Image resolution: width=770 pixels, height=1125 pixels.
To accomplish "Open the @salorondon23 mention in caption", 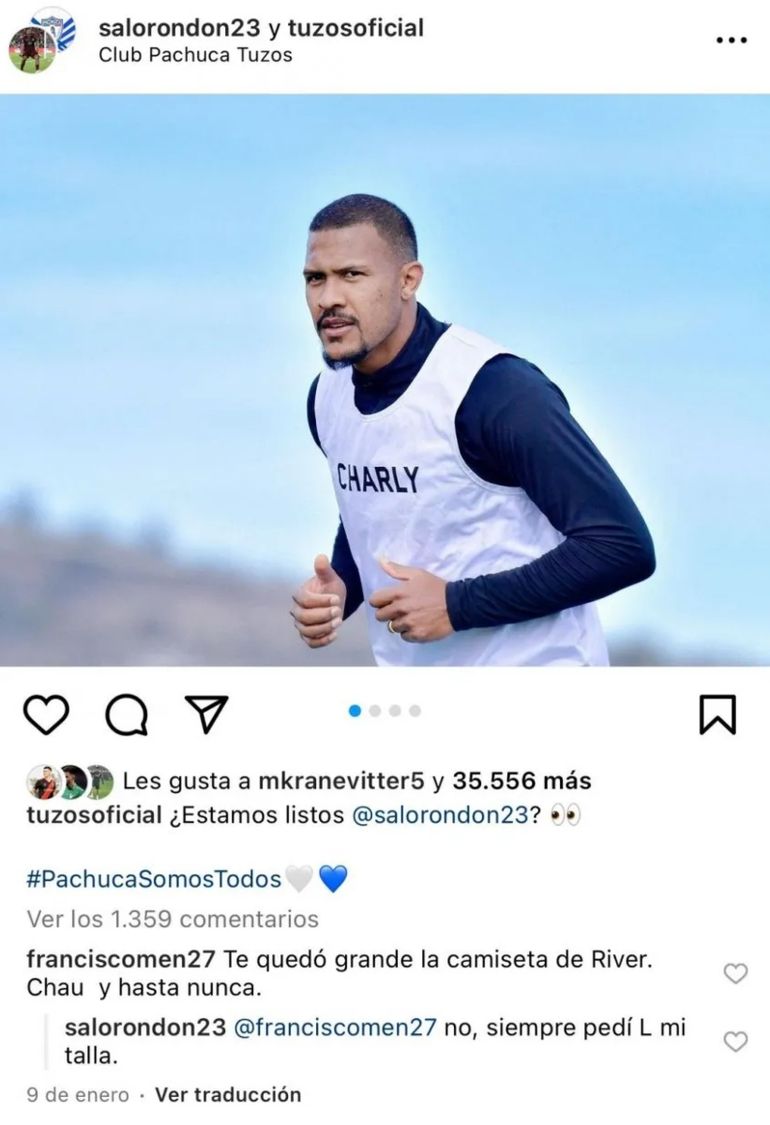I will coord(439,815).
